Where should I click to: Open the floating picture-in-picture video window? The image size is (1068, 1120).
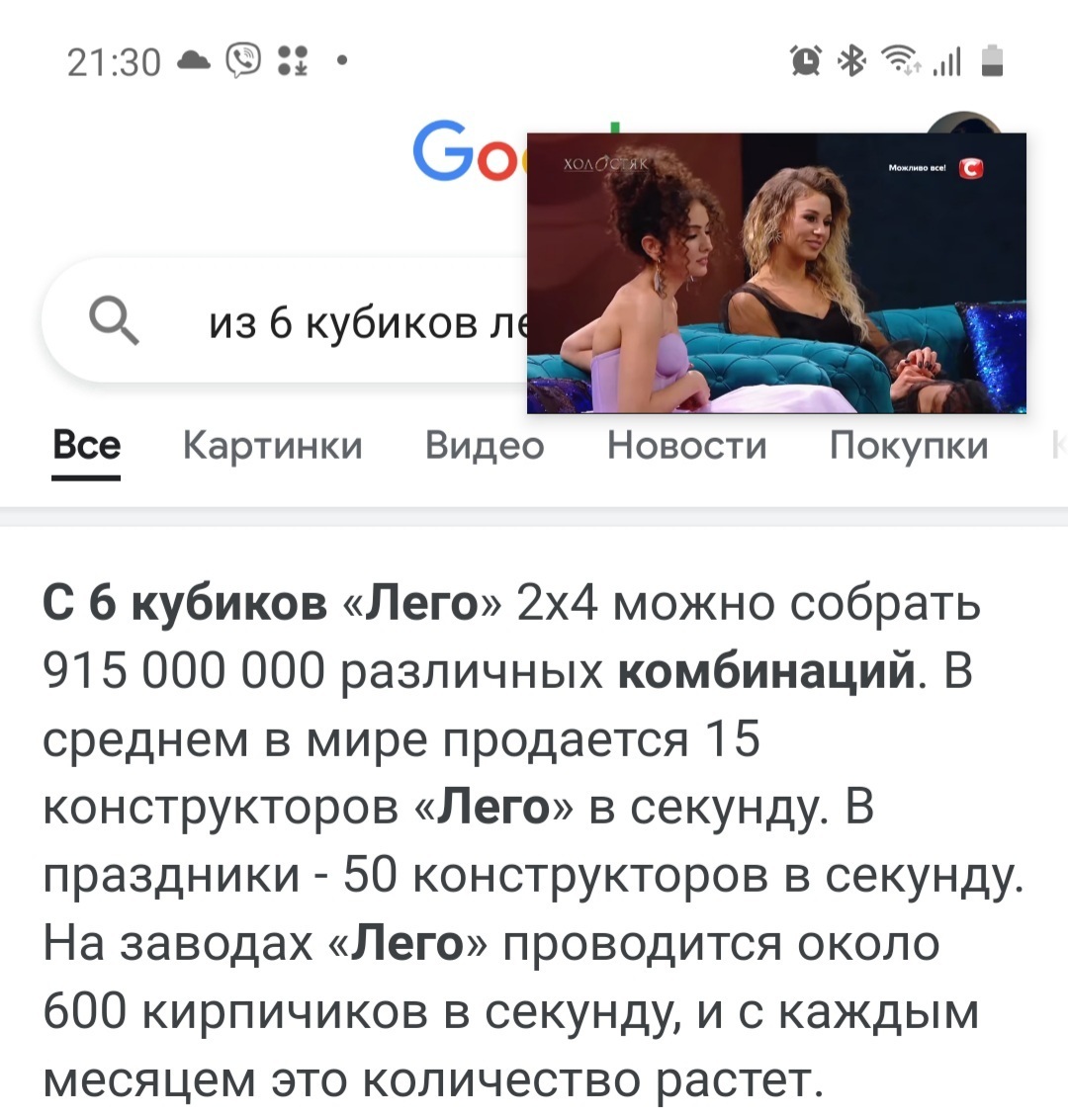[776, 273]
